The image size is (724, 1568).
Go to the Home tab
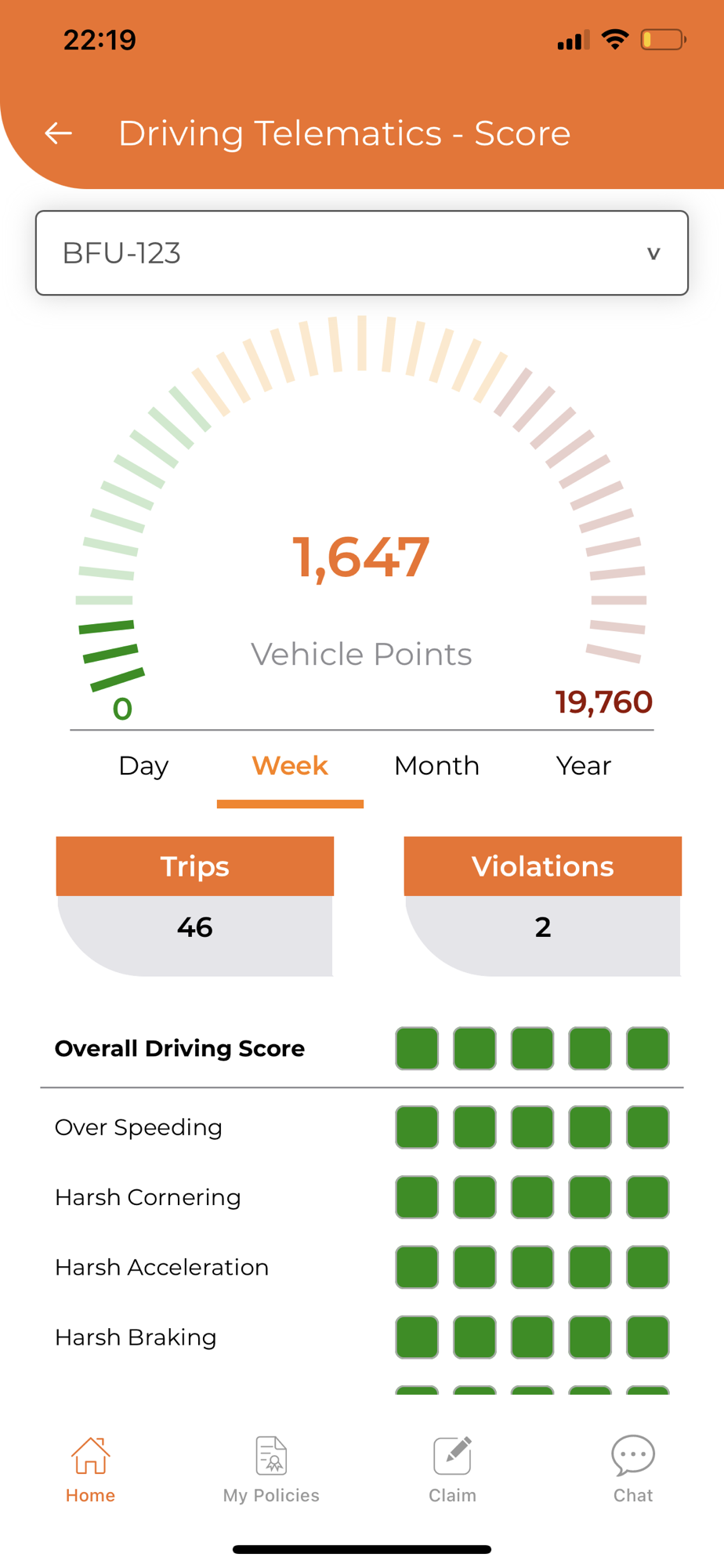tap(90, 1470)
